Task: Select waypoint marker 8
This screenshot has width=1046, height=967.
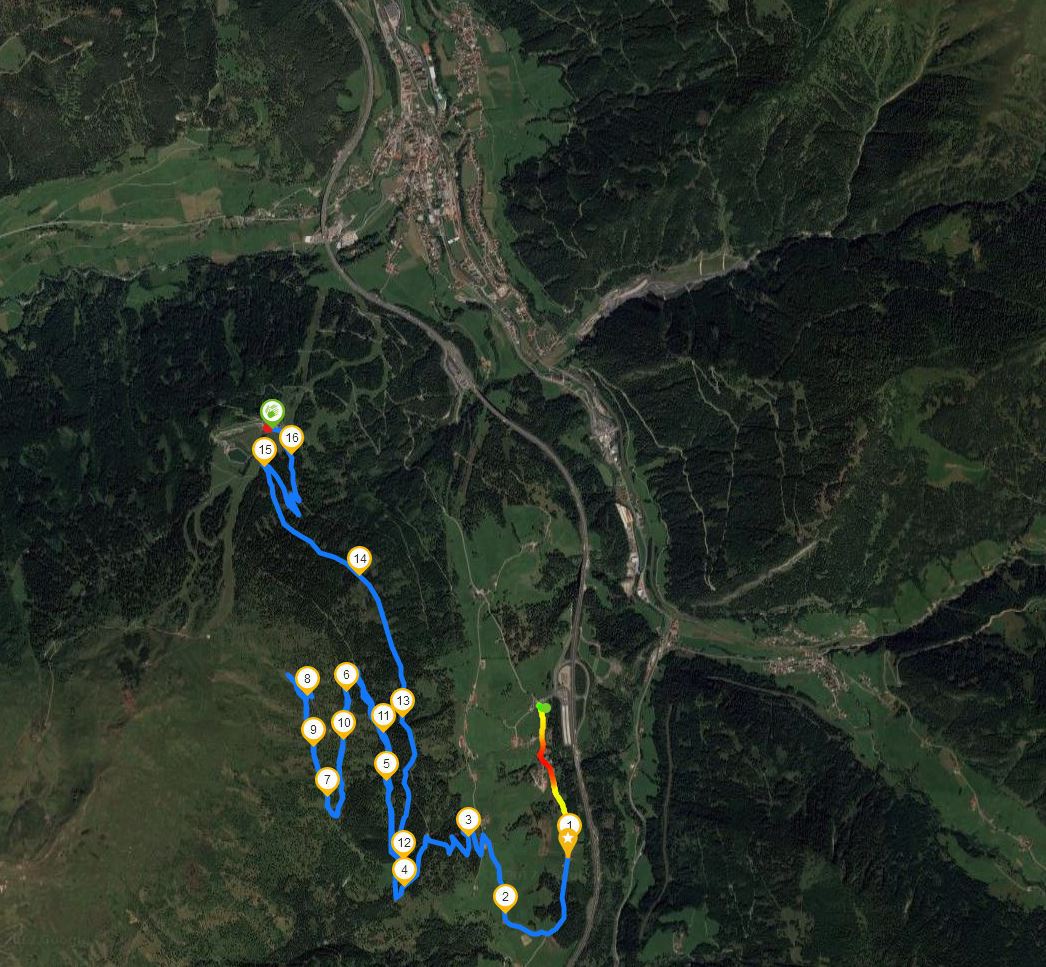Action: click(x=307, y=680)
